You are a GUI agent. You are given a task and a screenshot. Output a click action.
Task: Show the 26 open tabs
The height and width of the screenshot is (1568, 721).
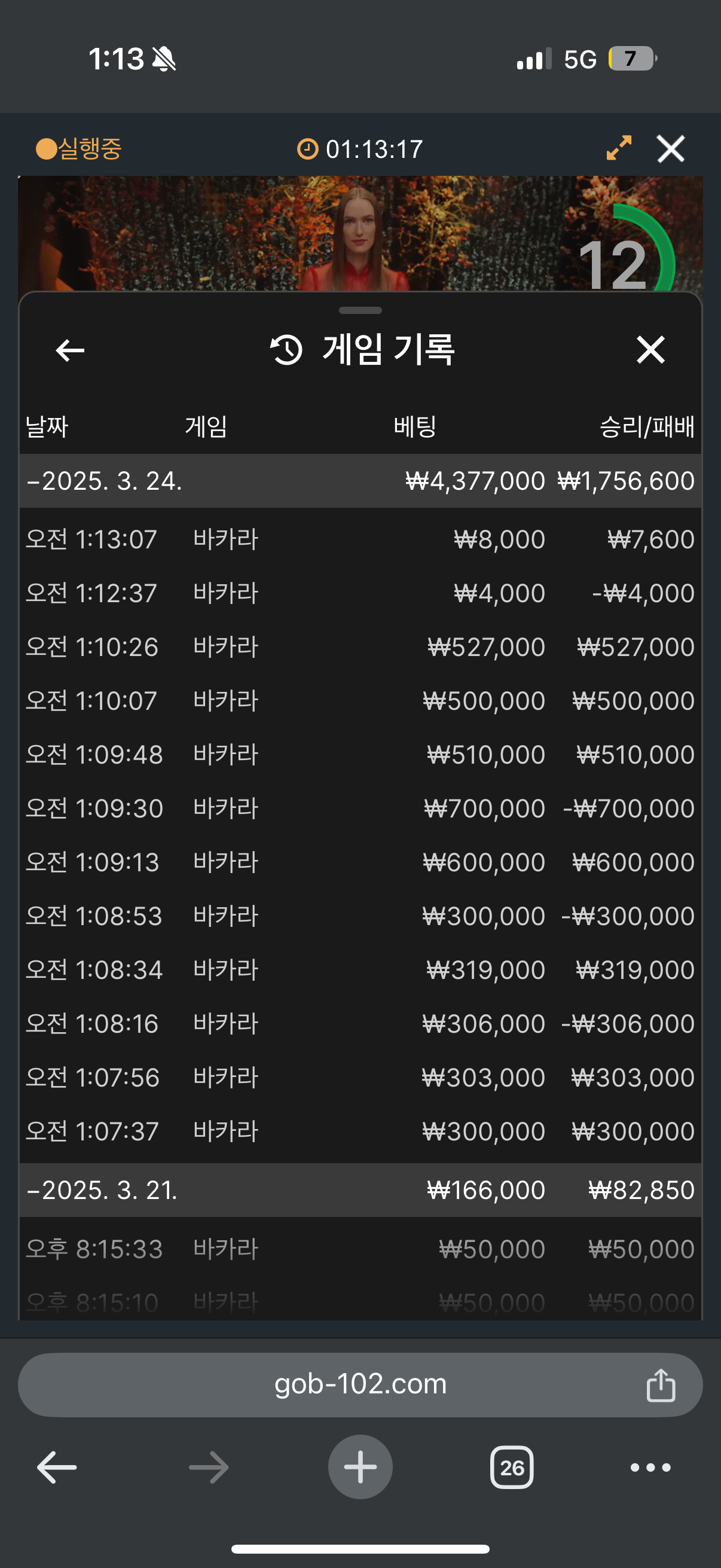[512, 1468]
